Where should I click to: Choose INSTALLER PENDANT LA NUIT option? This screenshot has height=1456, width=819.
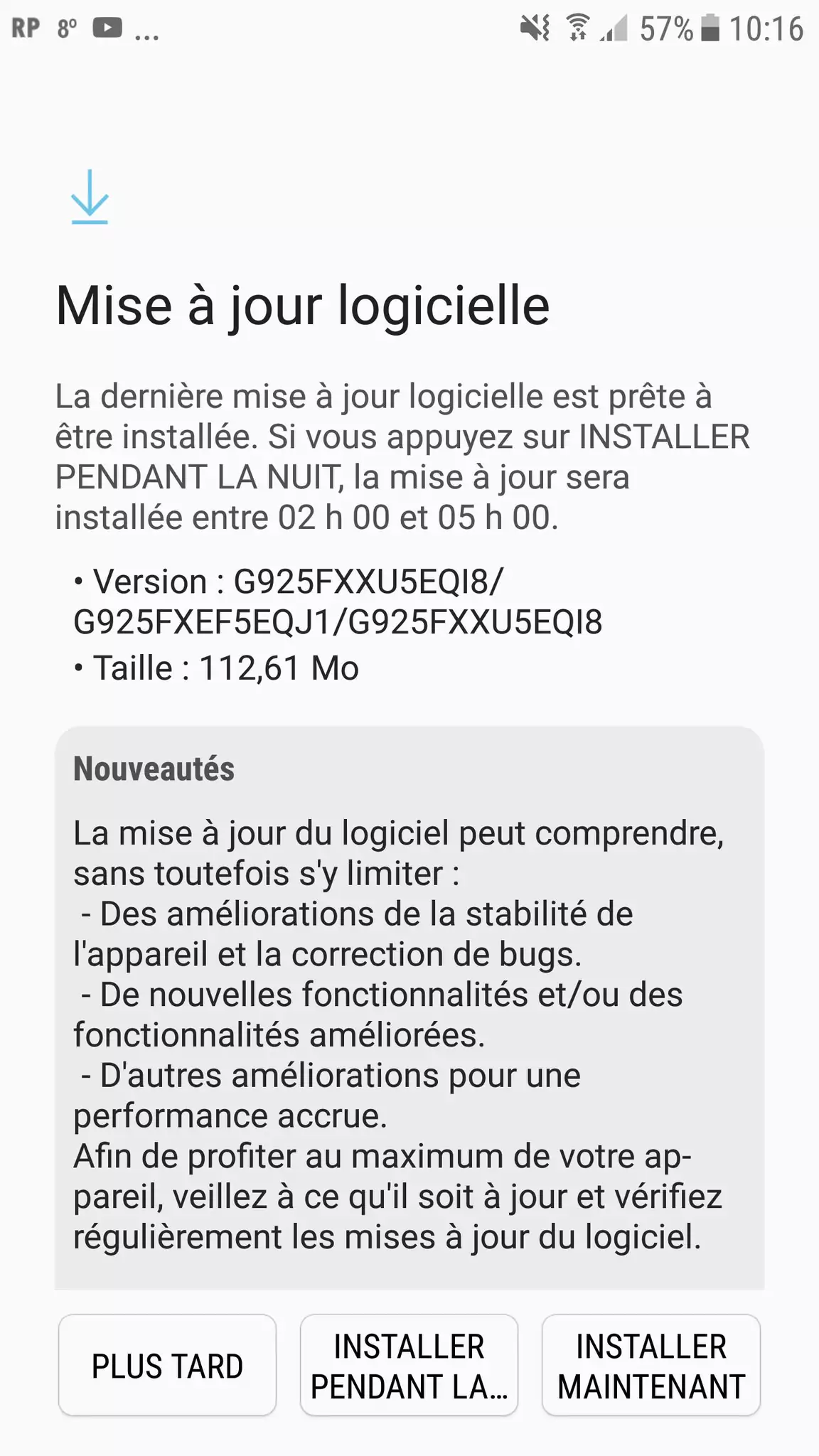pyautogui.click(x=409, y=1366)
